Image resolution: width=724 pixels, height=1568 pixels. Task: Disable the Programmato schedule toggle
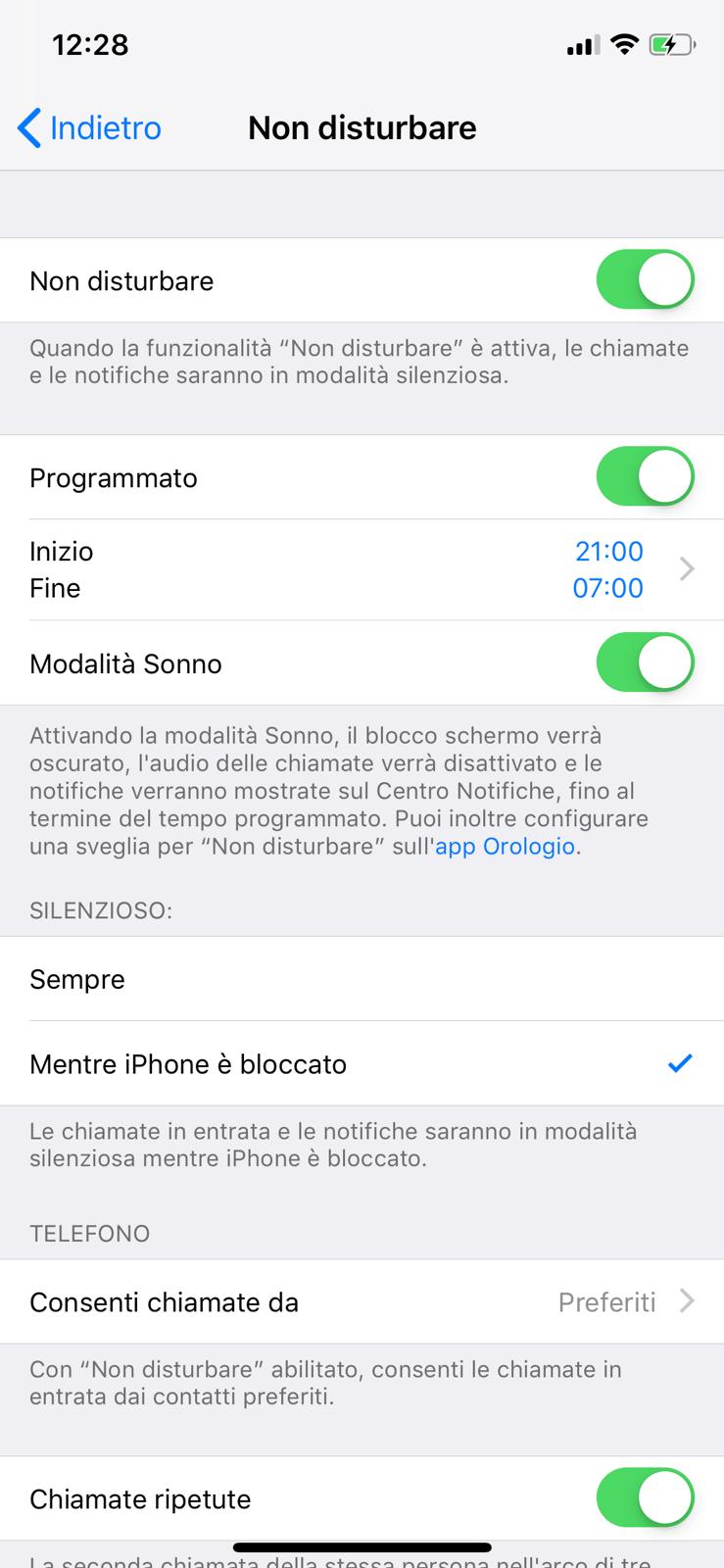click(x=645, y=477)
